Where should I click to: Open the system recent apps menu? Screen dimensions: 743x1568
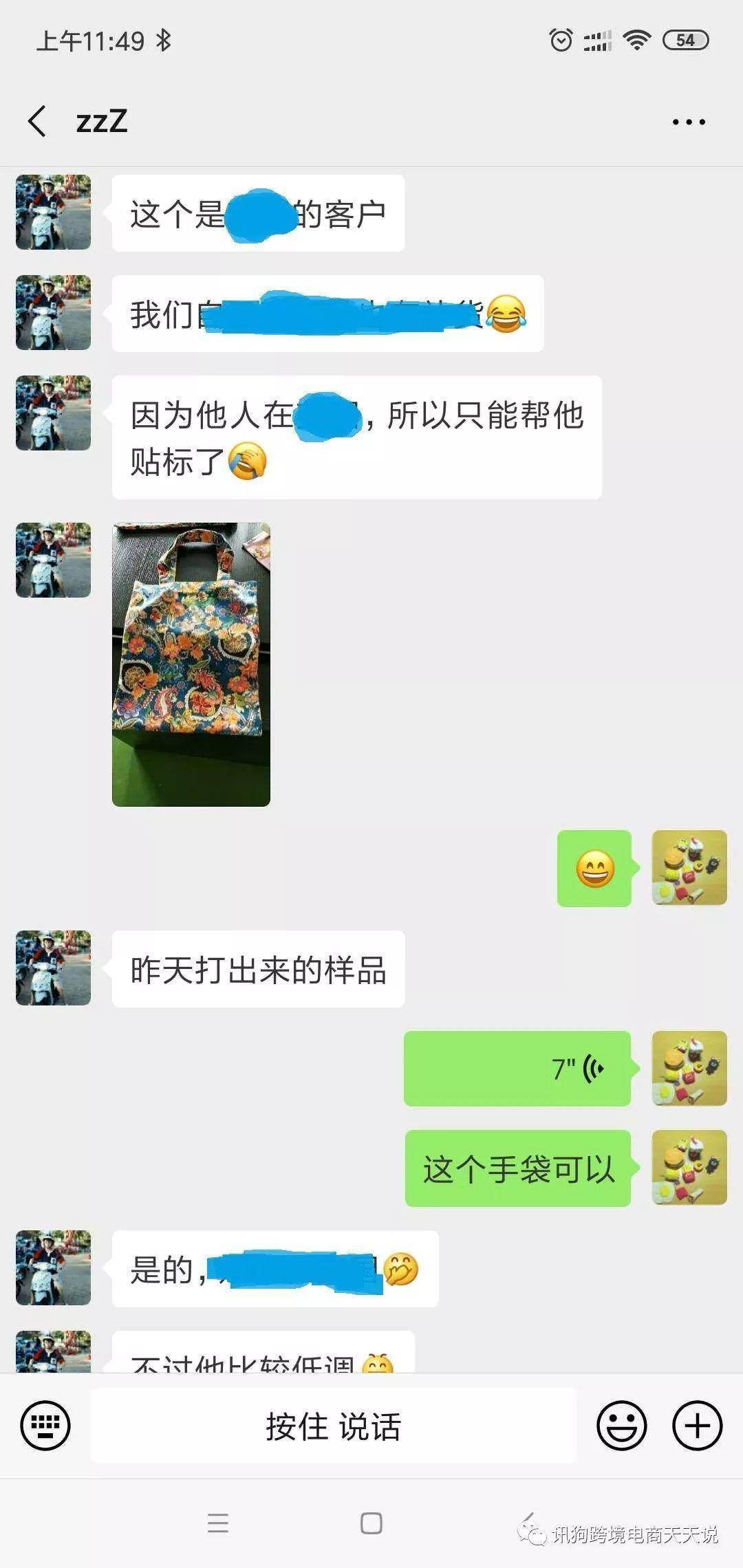218,1523
